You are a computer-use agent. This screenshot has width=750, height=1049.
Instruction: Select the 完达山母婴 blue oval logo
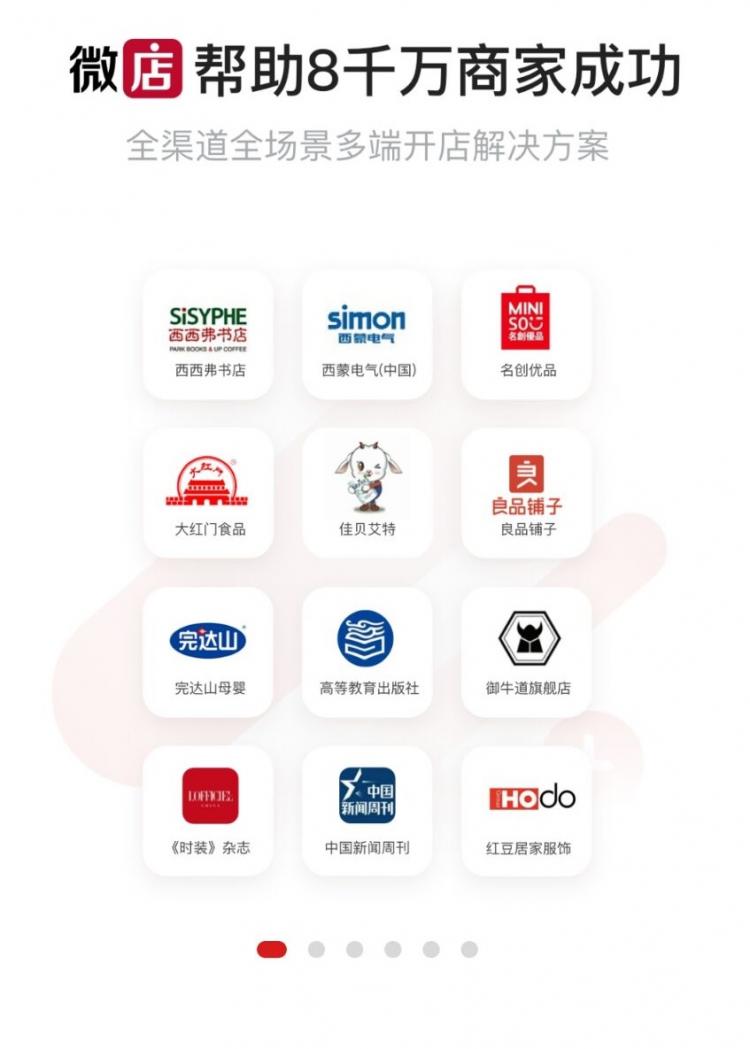[210, 641]
